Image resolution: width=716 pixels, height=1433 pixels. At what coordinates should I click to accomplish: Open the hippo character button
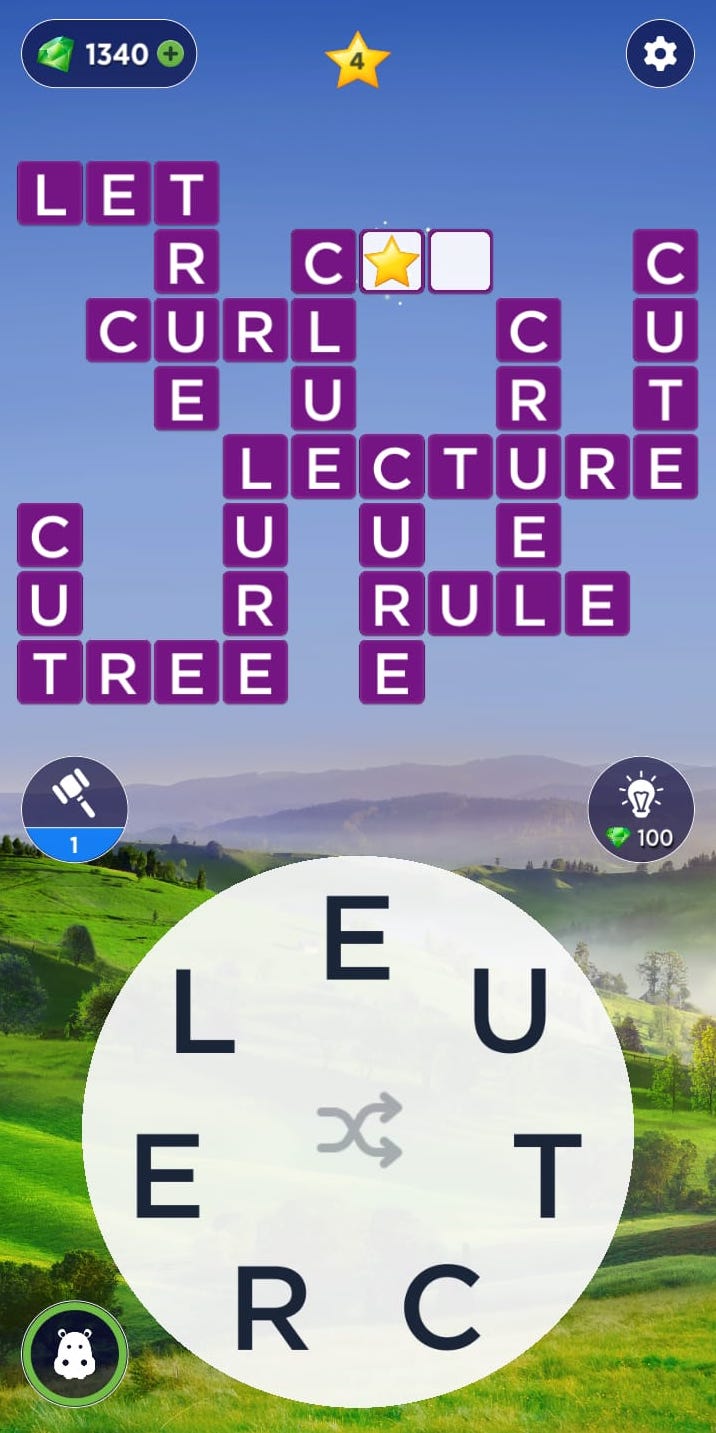[75, 1354]
